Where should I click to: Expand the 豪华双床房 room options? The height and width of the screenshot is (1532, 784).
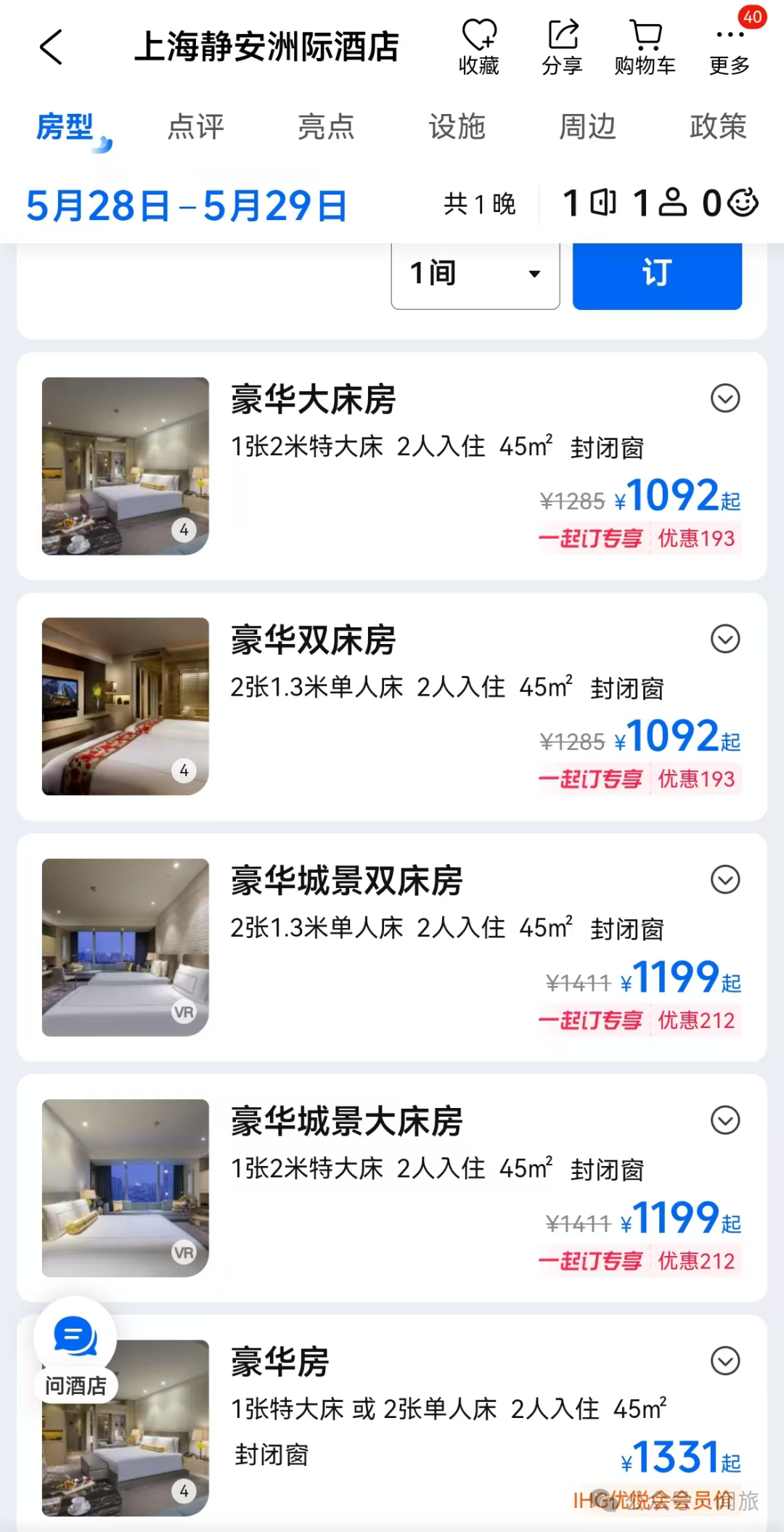point(725,639)
